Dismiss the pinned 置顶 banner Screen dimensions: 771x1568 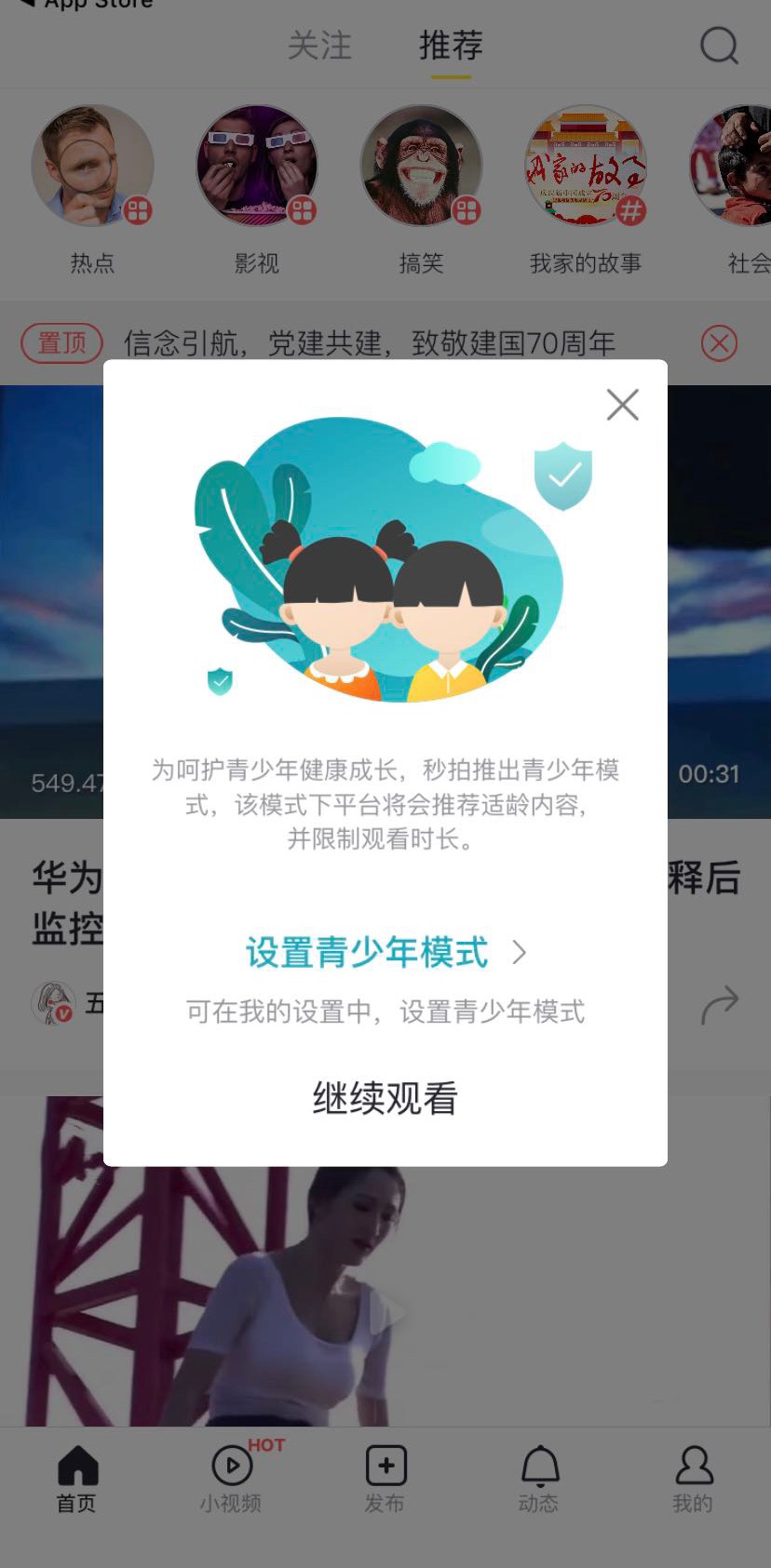coord(719,343)
